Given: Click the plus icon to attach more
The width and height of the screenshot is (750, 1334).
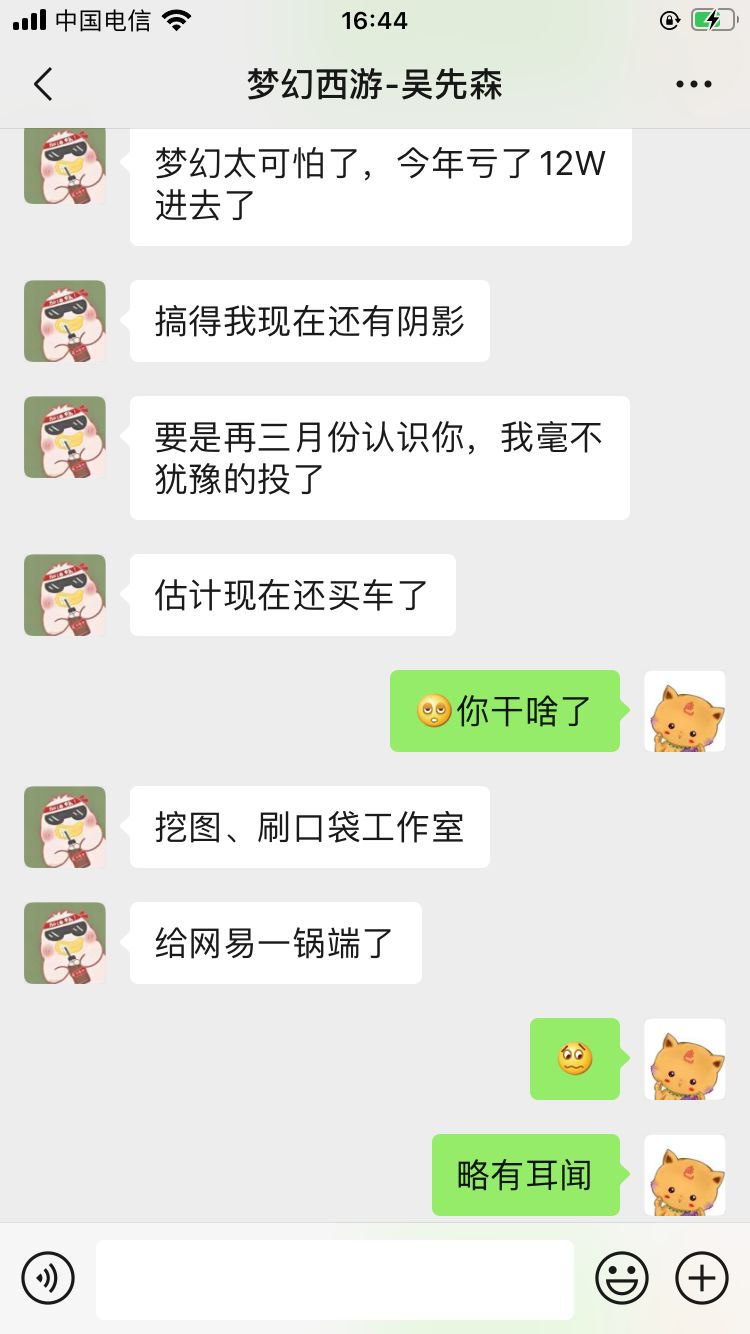Looking at the screenshot, I should coord(701,1278).
